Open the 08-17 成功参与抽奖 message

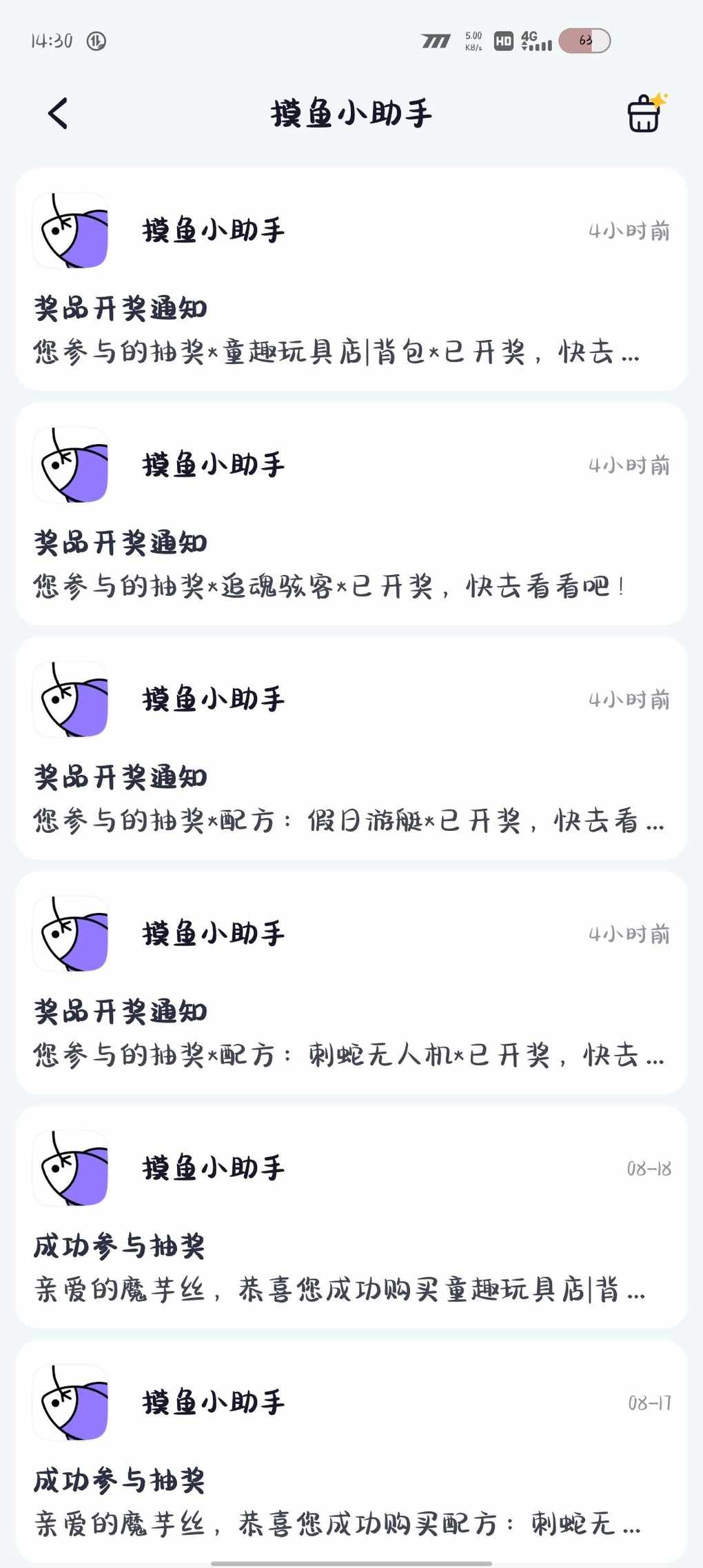click(351, 1451)
